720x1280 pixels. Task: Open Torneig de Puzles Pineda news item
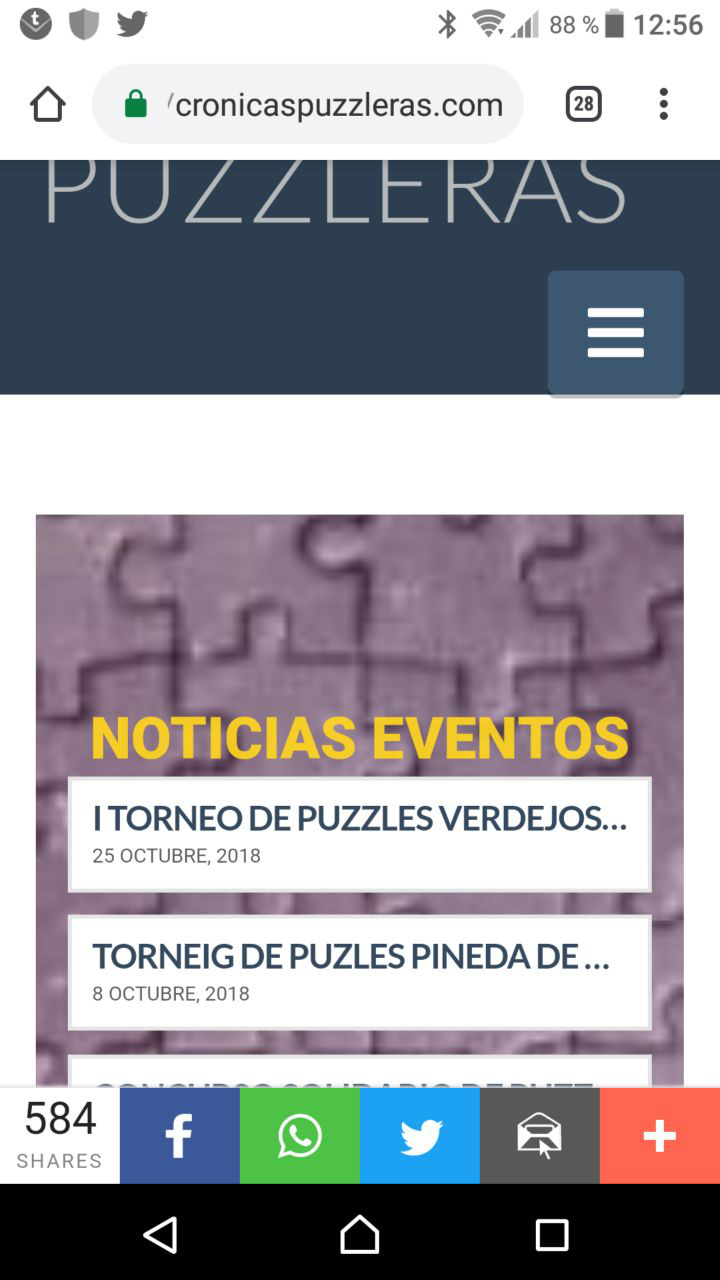click(359, 971)
